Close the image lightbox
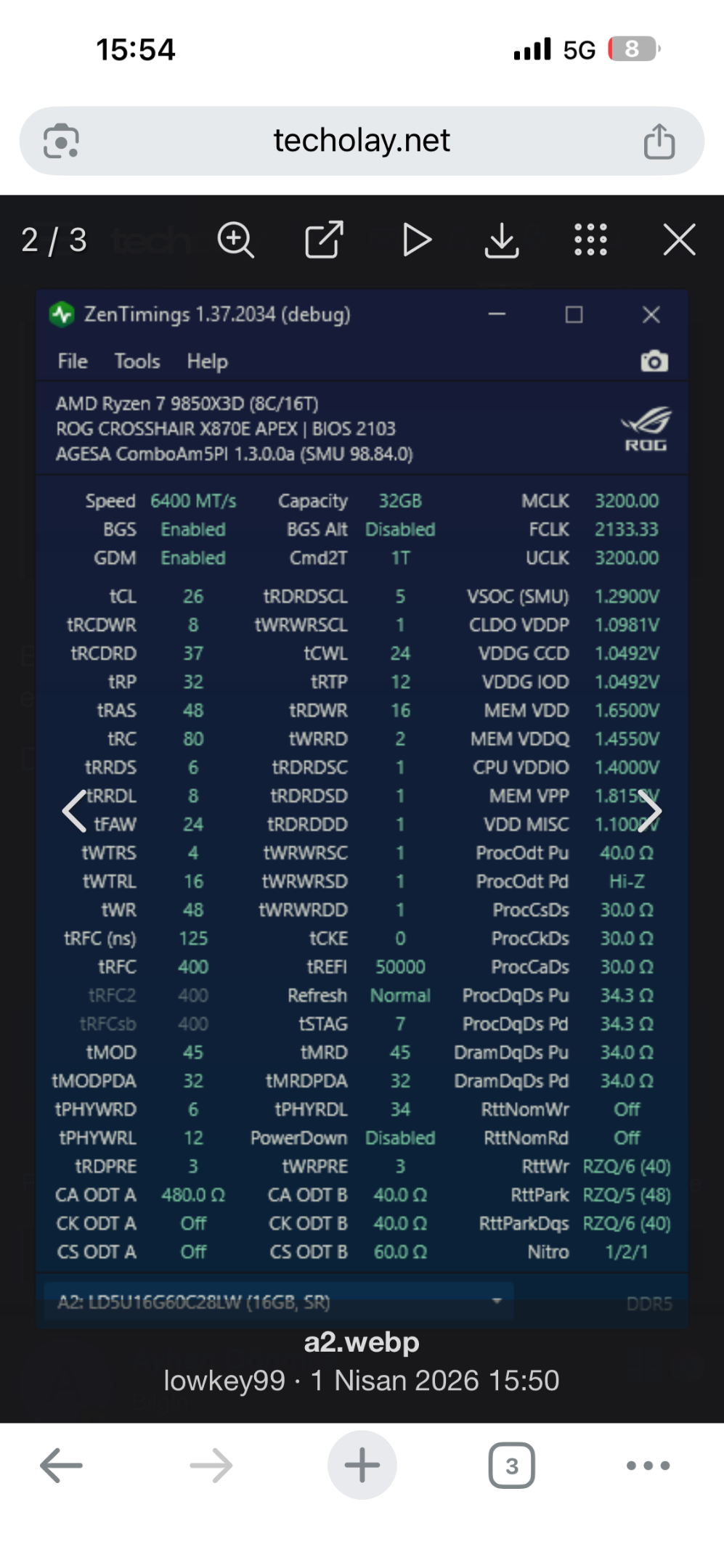 pos(680,240)
